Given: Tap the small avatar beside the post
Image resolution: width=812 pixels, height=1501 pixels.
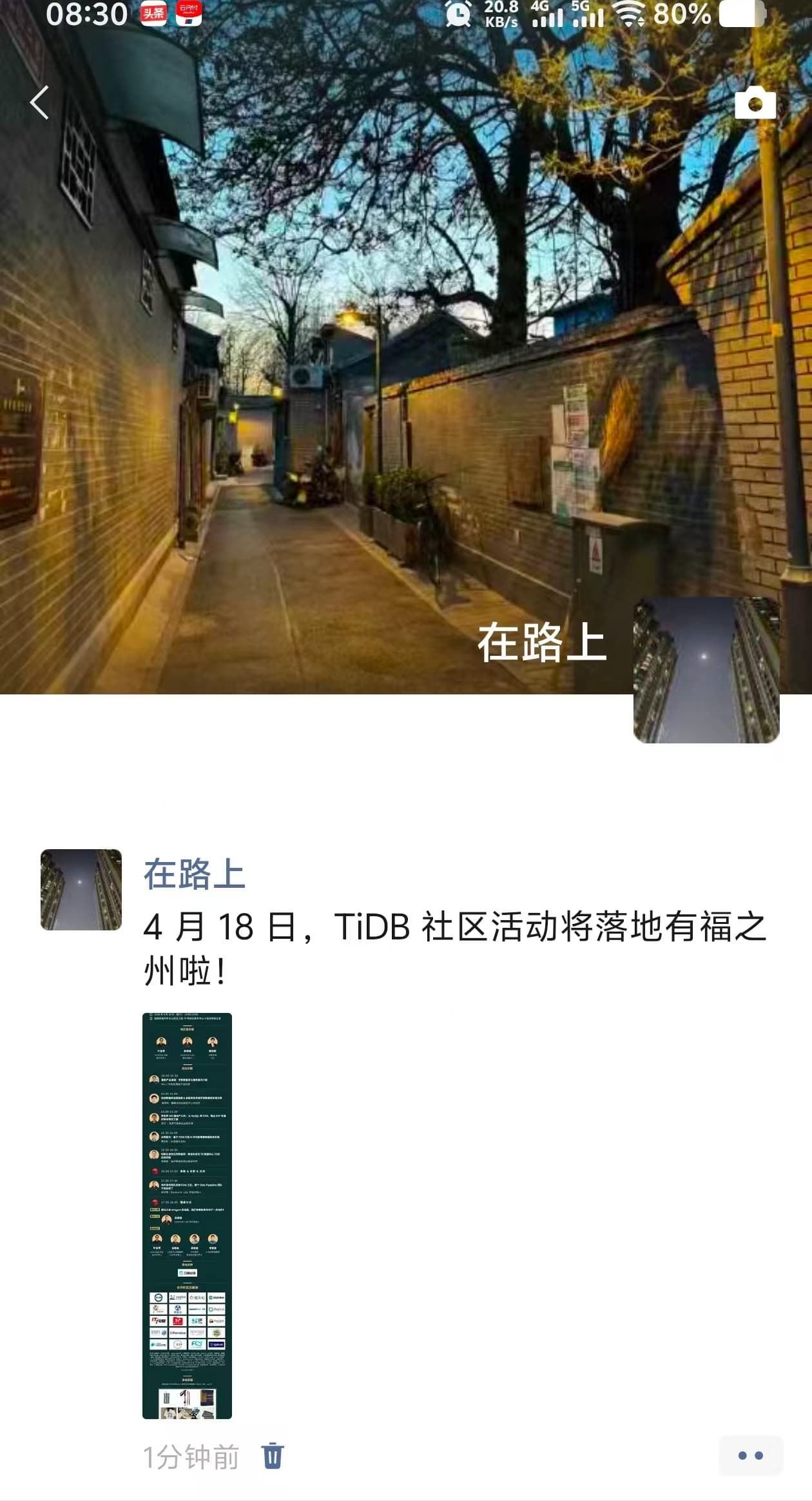Looking at the screenshot, I should pyautogui.click(x=81, y=890).
